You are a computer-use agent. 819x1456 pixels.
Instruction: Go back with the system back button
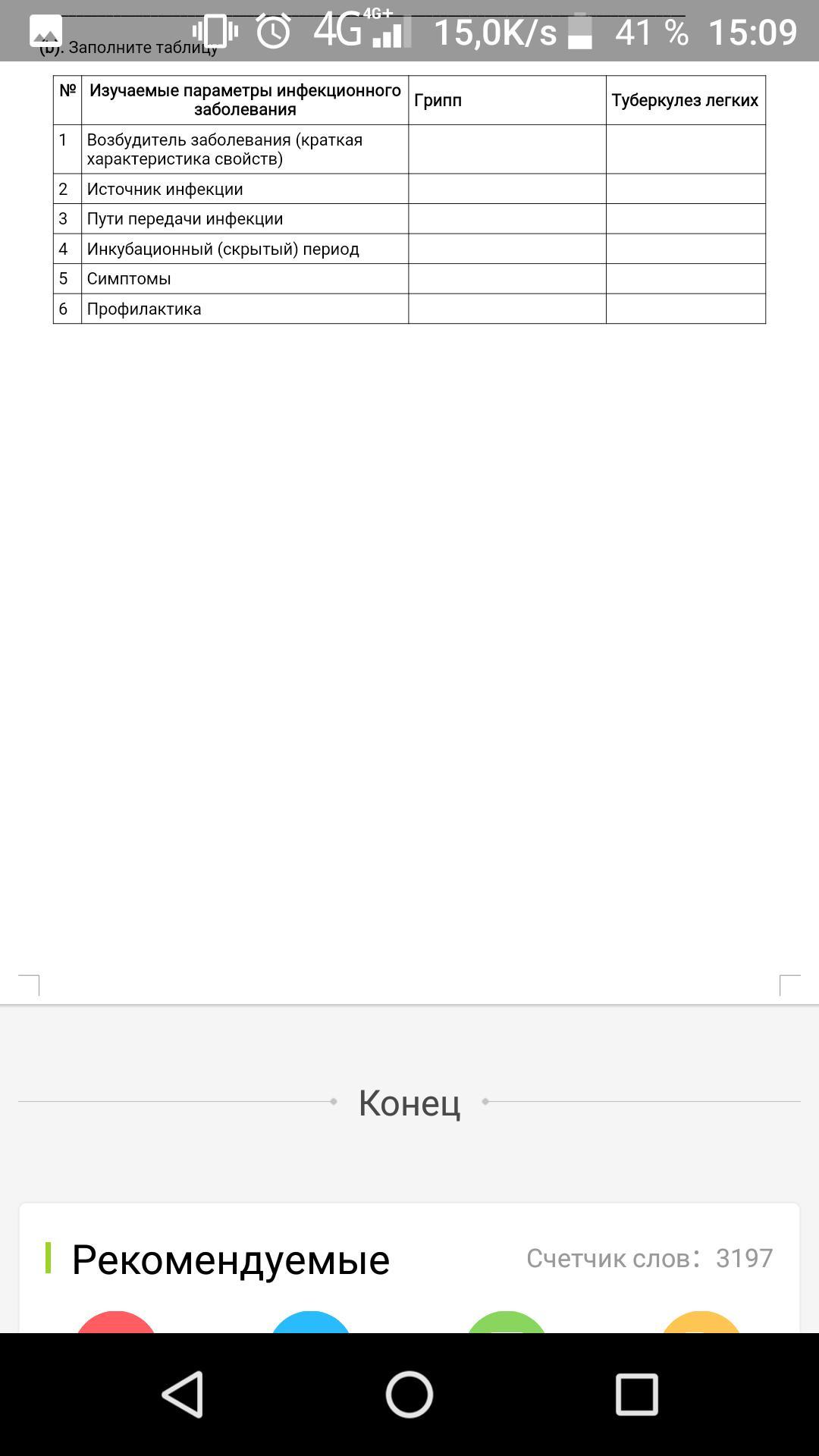tap(183, 1394)
